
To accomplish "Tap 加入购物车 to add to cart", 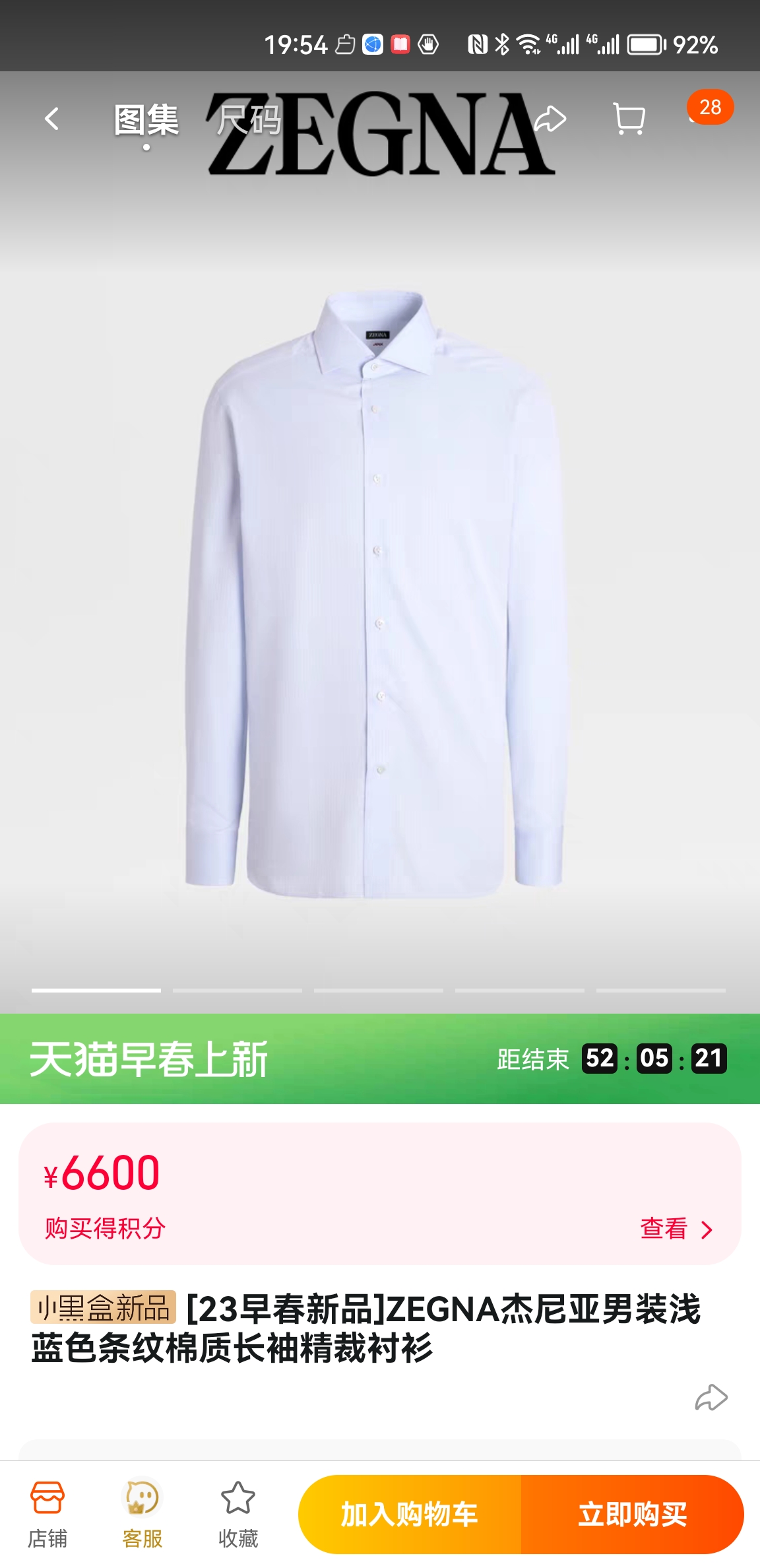I will pyautogui.click(x=410, y=1514).
